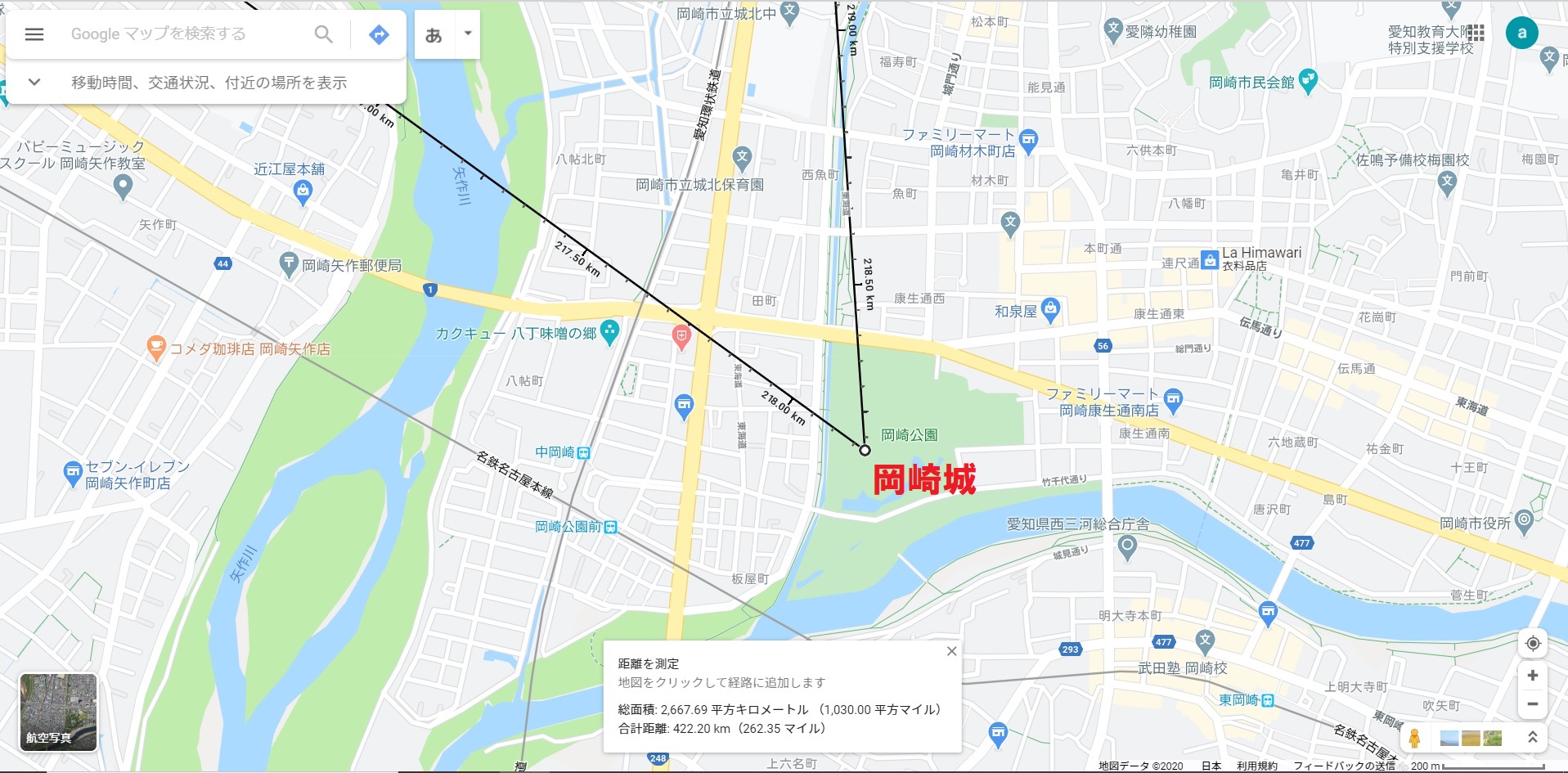
Task: Tap the magnifier search icon
Action: coord(324,34)
